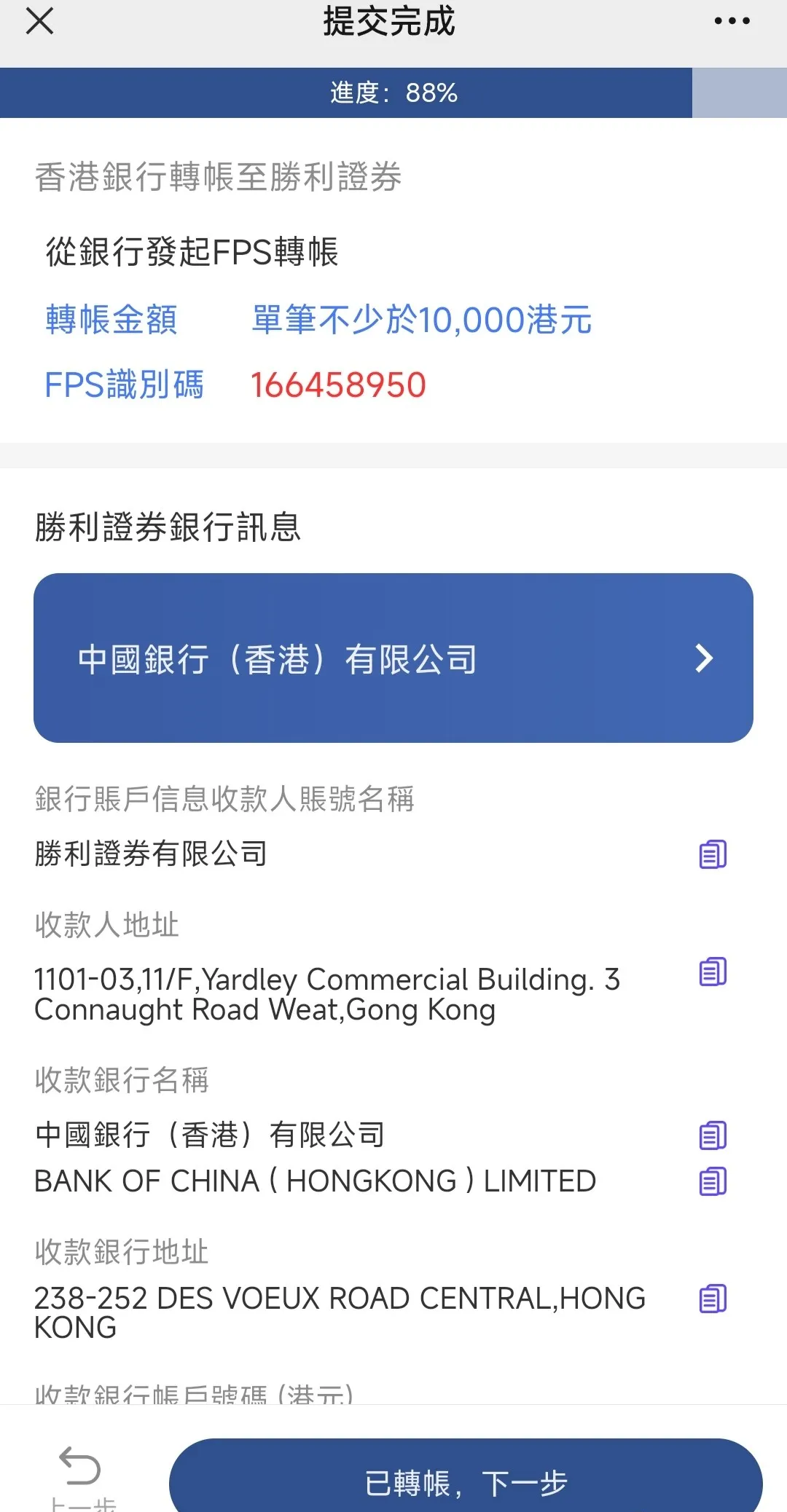Copy the Chinese receiving bank name
This screenshot has width=787, height=1512.
714,1134
